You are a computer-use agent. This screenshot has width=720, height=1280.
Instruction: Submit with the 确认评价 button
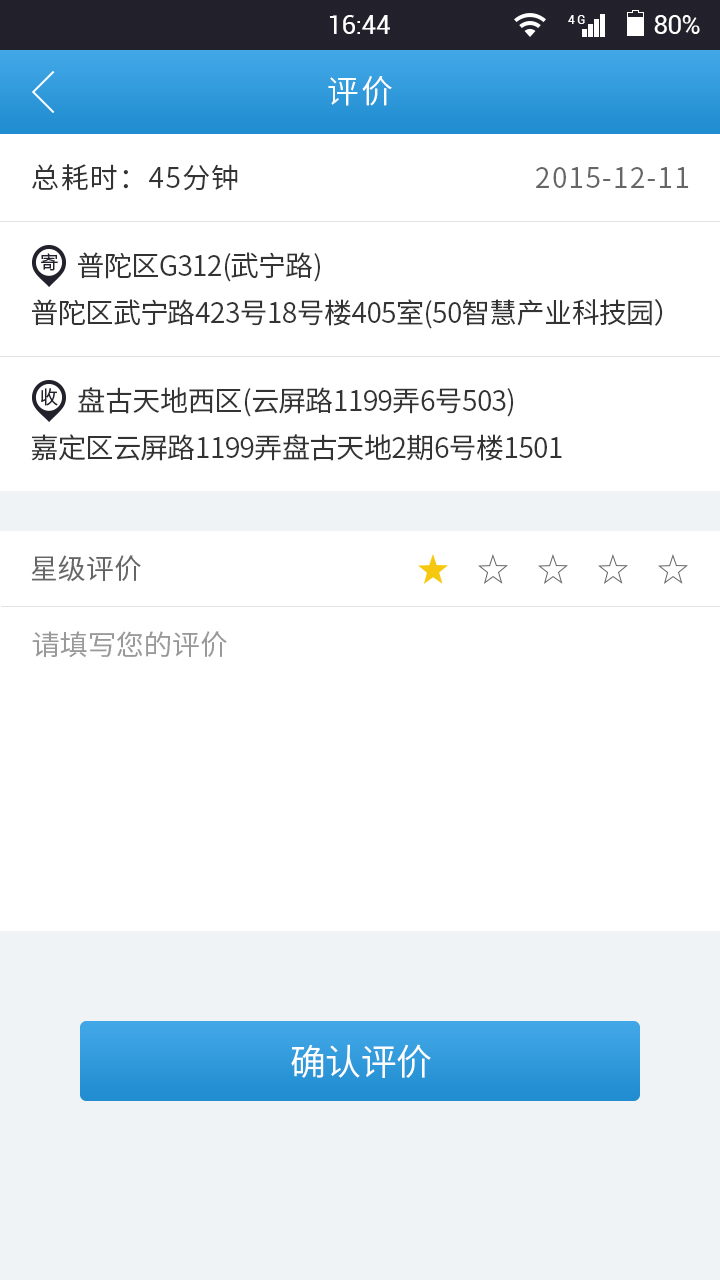tap(360, 1061)
